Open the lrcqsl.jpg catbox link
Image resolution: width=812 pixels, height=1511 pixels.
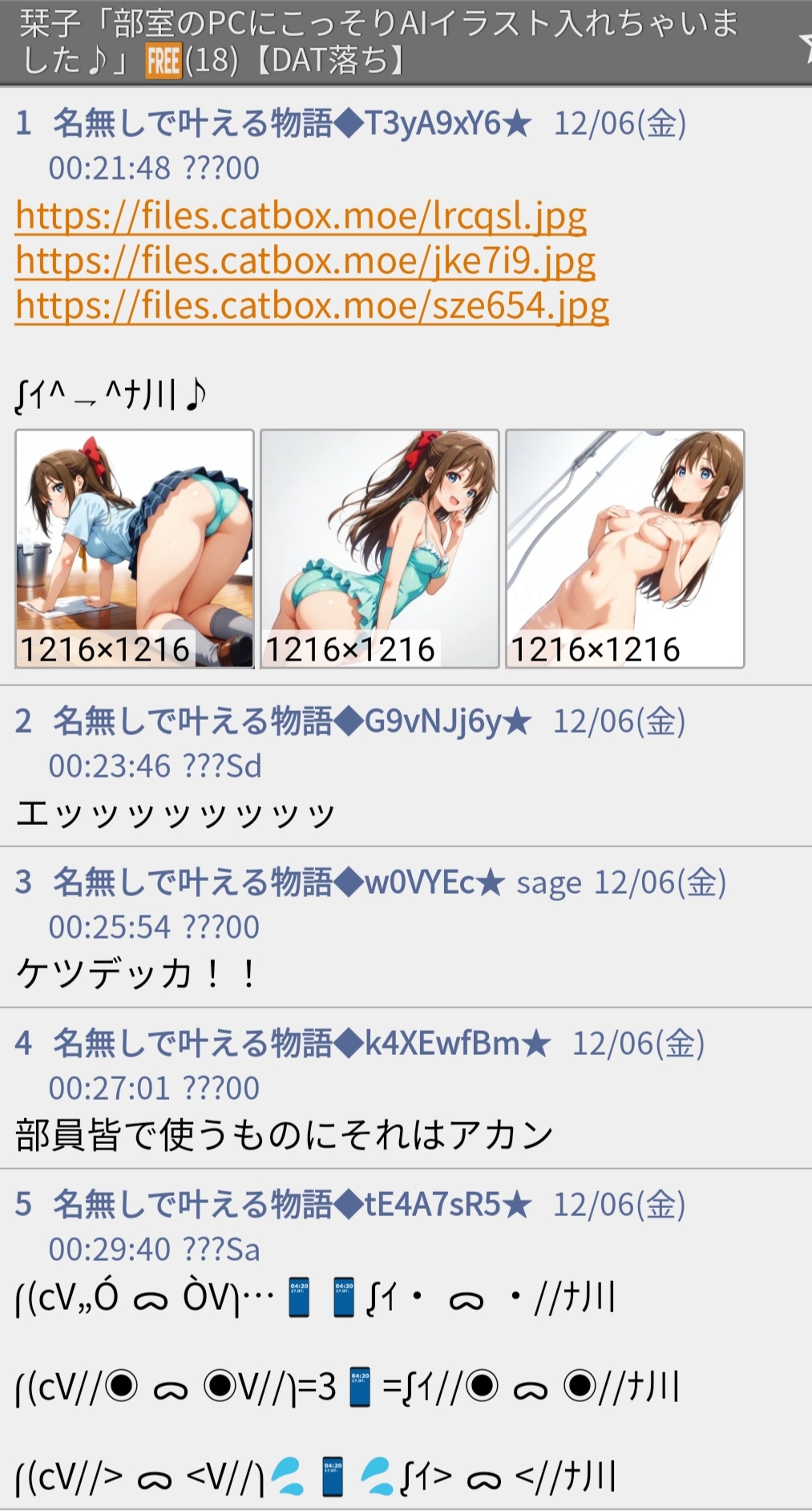point(301,216)
